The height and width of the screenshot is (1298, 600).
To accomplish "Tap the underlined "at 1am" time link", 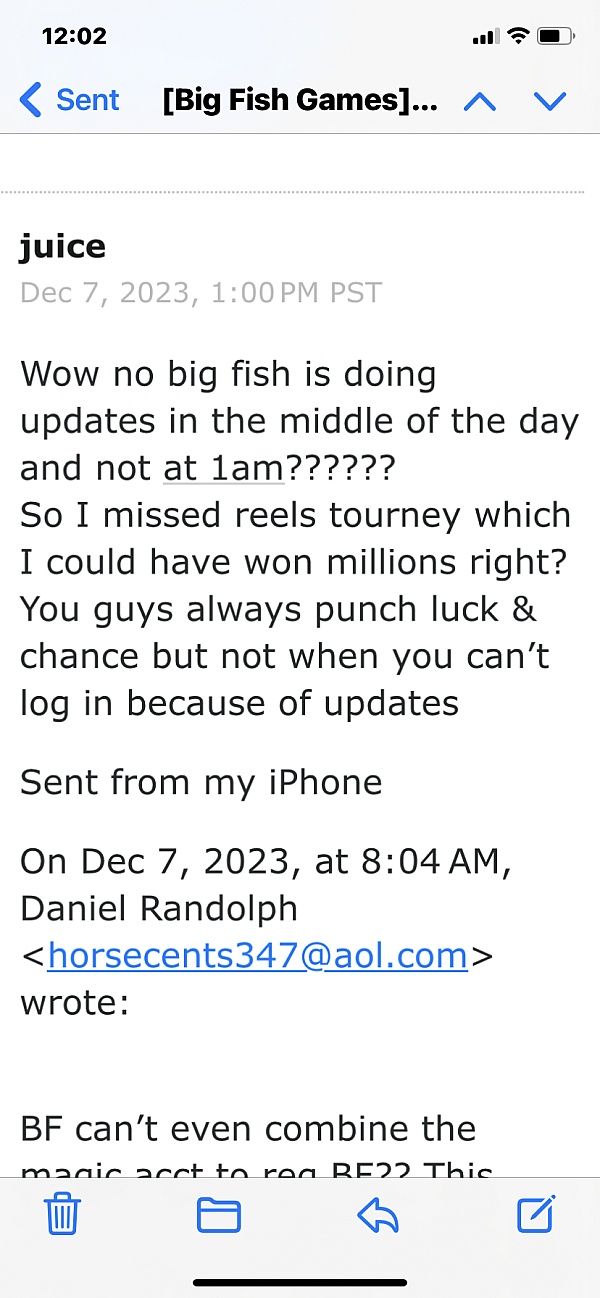I will 224,468.
